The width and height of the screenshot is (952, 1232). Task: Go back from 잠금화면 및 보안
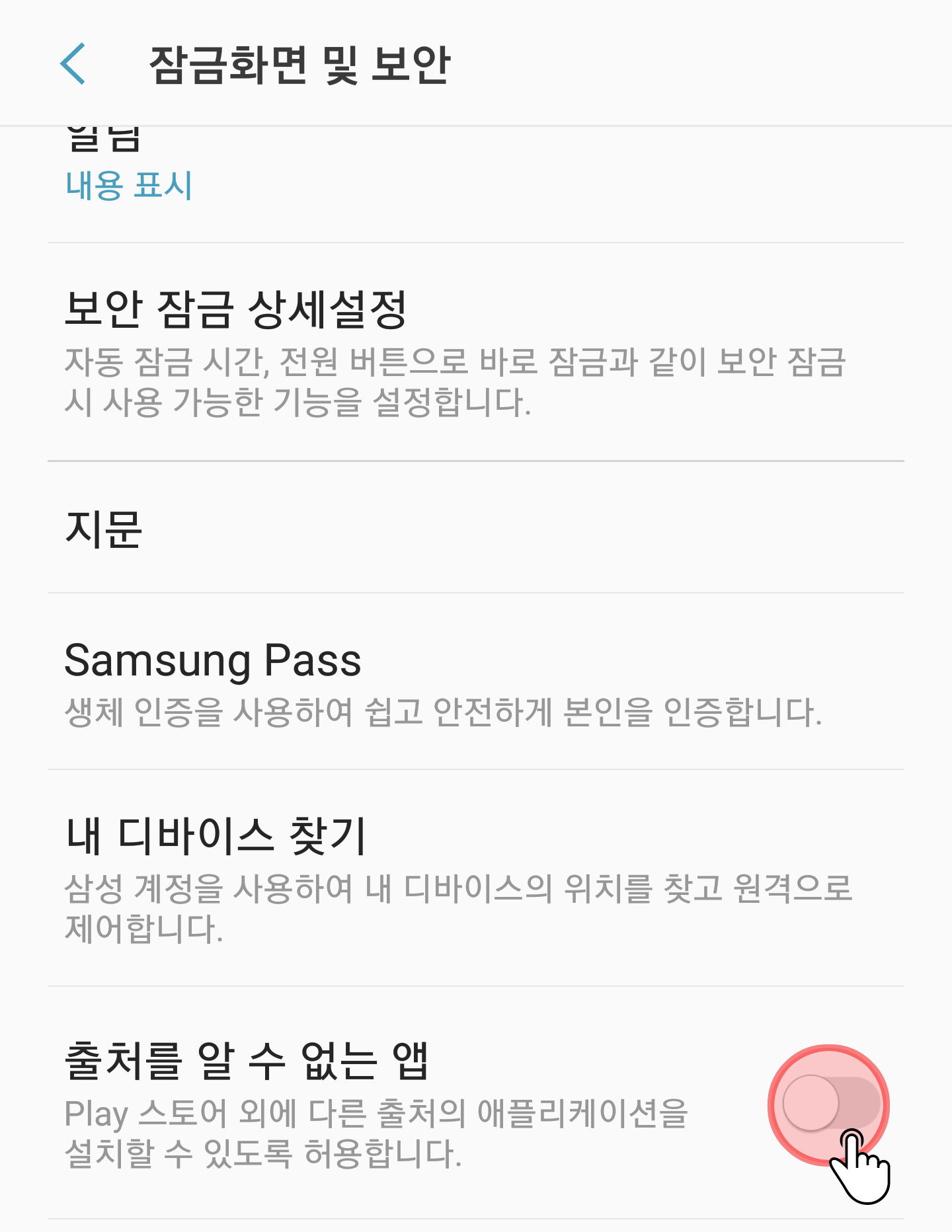click(73, 64)
